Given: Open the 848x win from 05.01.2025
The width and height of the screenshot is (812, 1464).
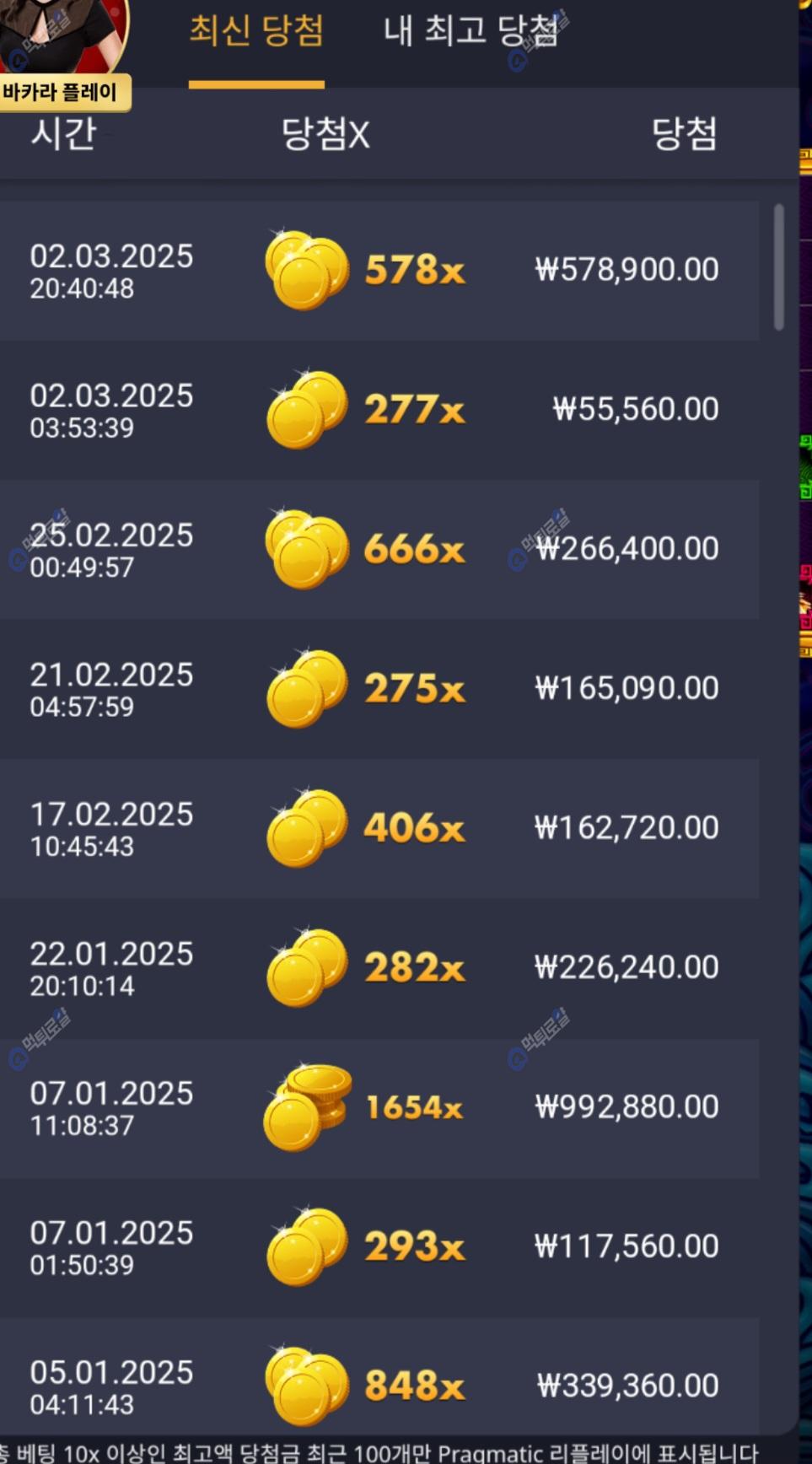Looking at the screenshot, I should [x=379, y=1383].
